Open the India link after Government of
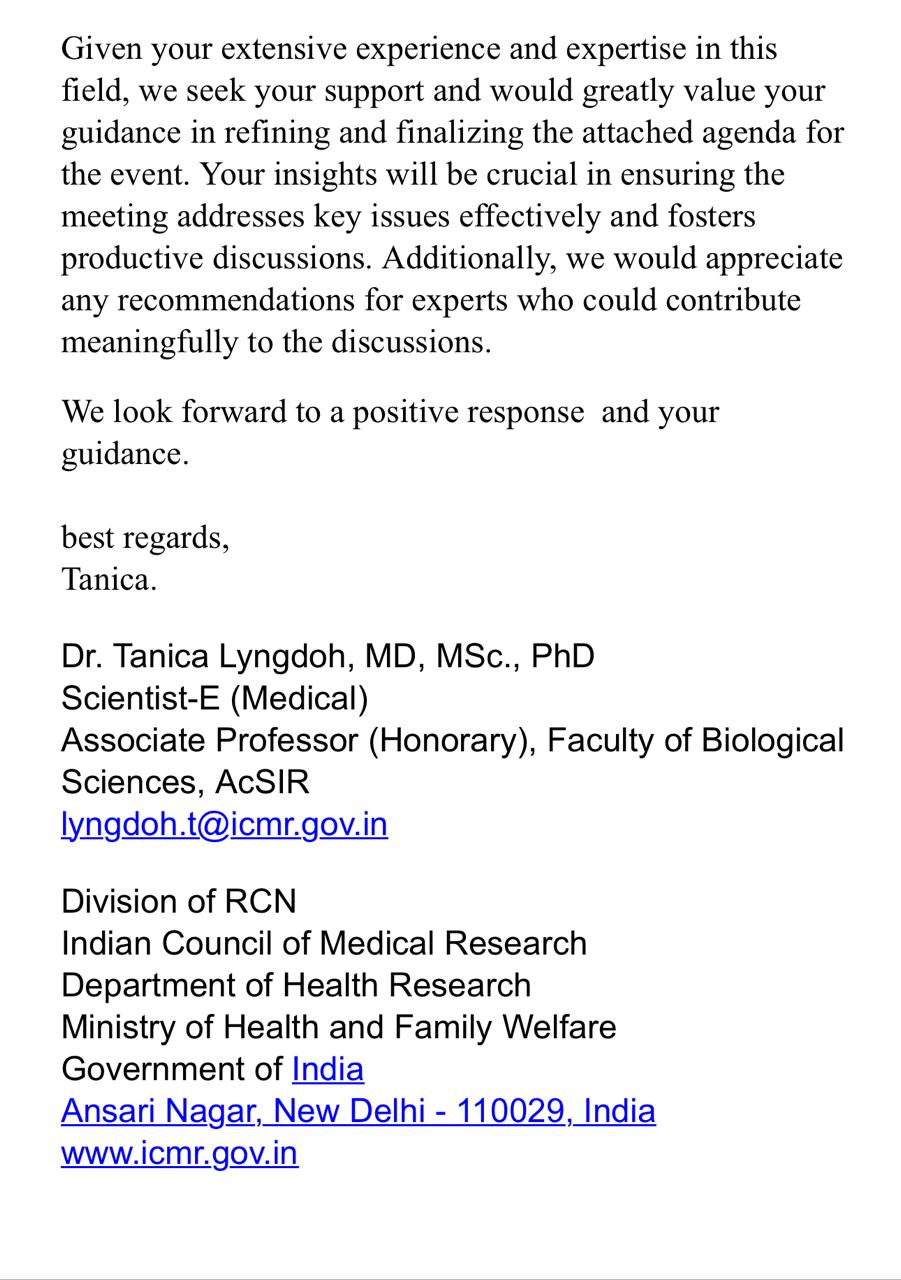Image resolution: width=901 pixels, height=1280 pixels. click(328, 1069)
